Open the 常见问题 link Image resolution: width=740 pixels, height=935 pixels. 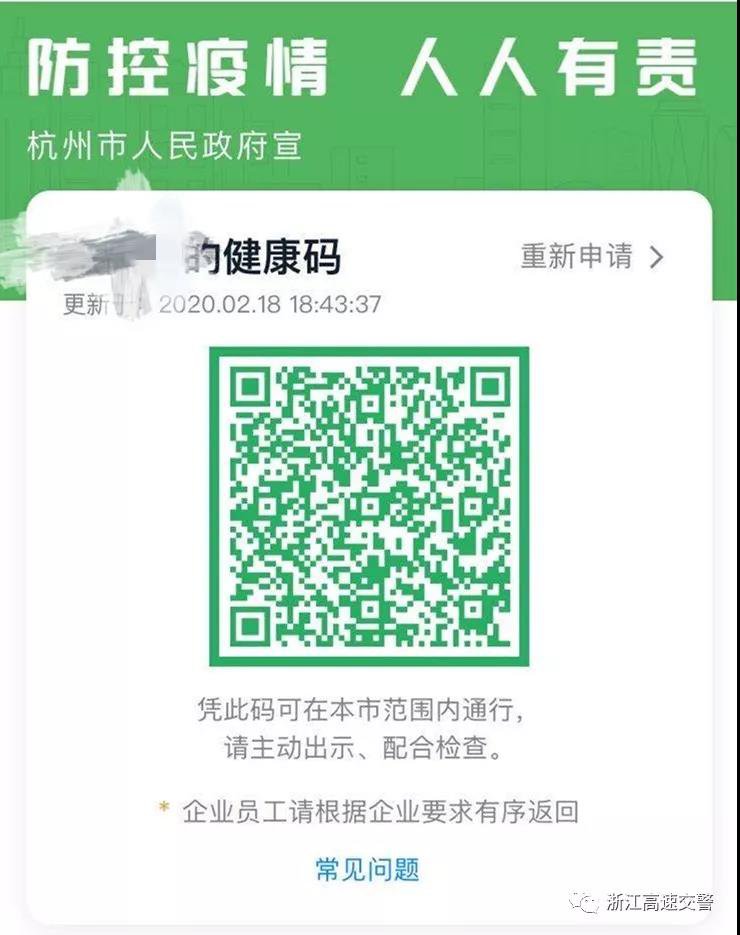pos(367,868)
